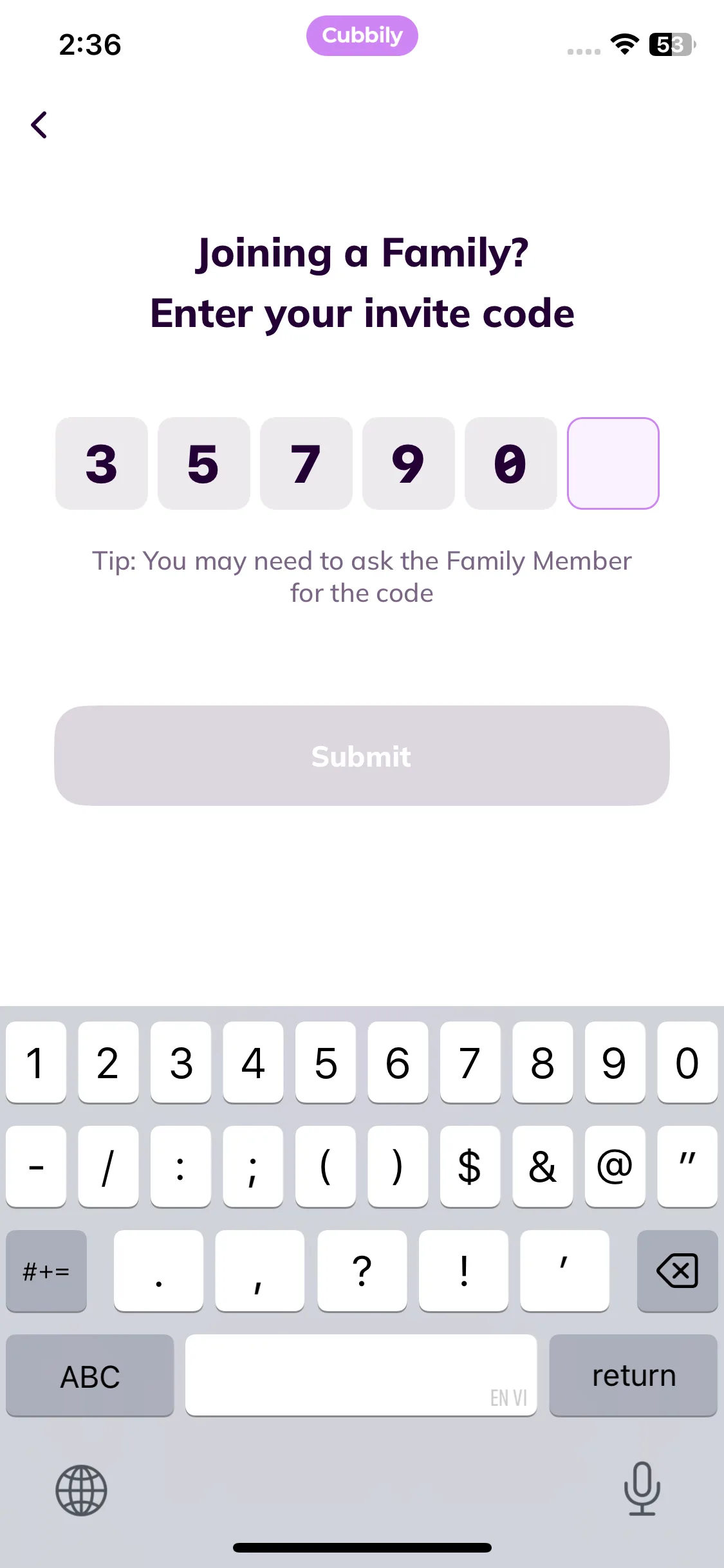
Task: Submit the invite code
Action: pyautogui.click(x=362, y=756)
